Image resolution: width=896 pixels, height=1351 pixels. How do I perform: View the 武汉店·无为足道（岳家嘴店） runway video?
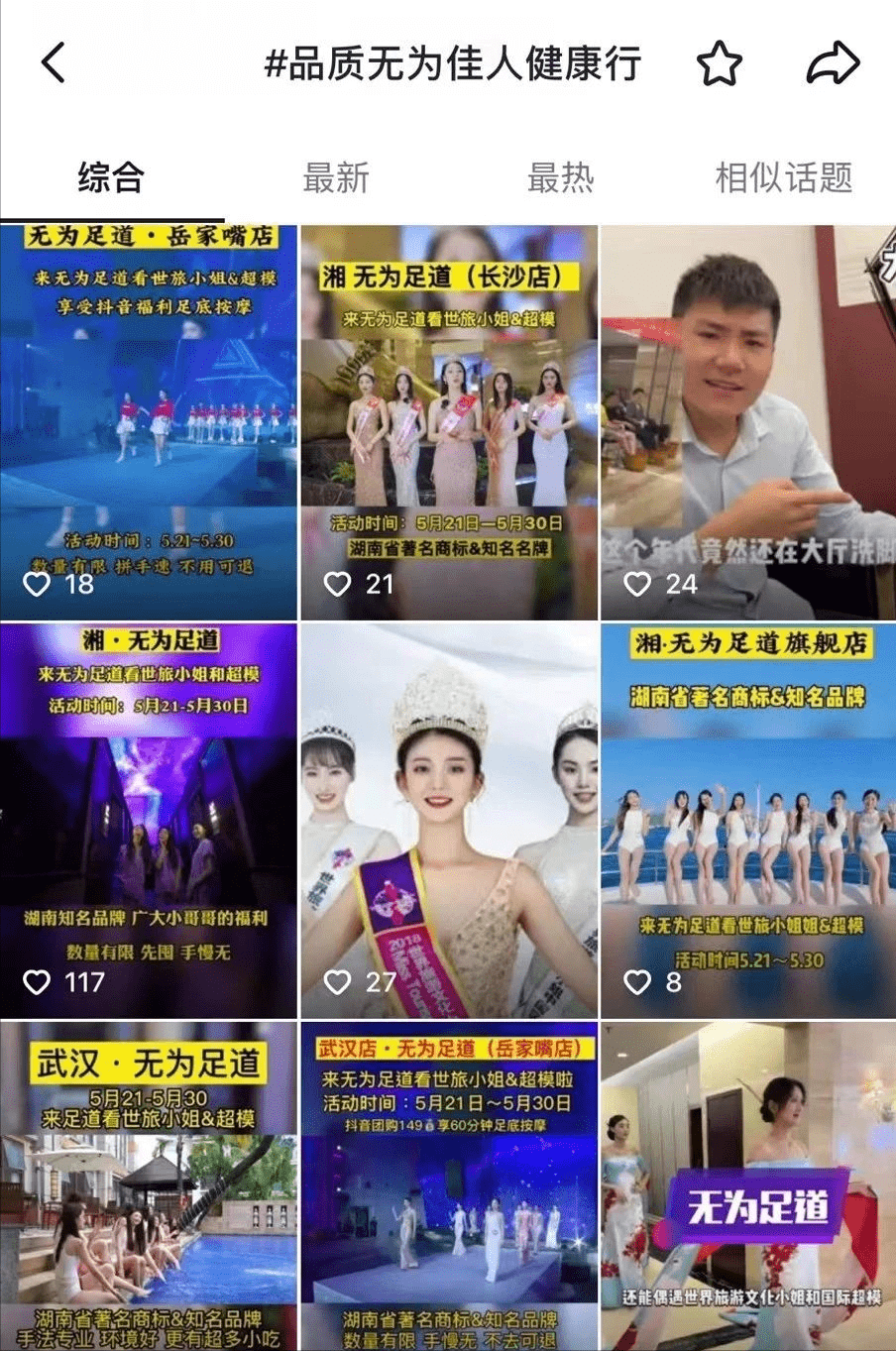pos(449,1184)
